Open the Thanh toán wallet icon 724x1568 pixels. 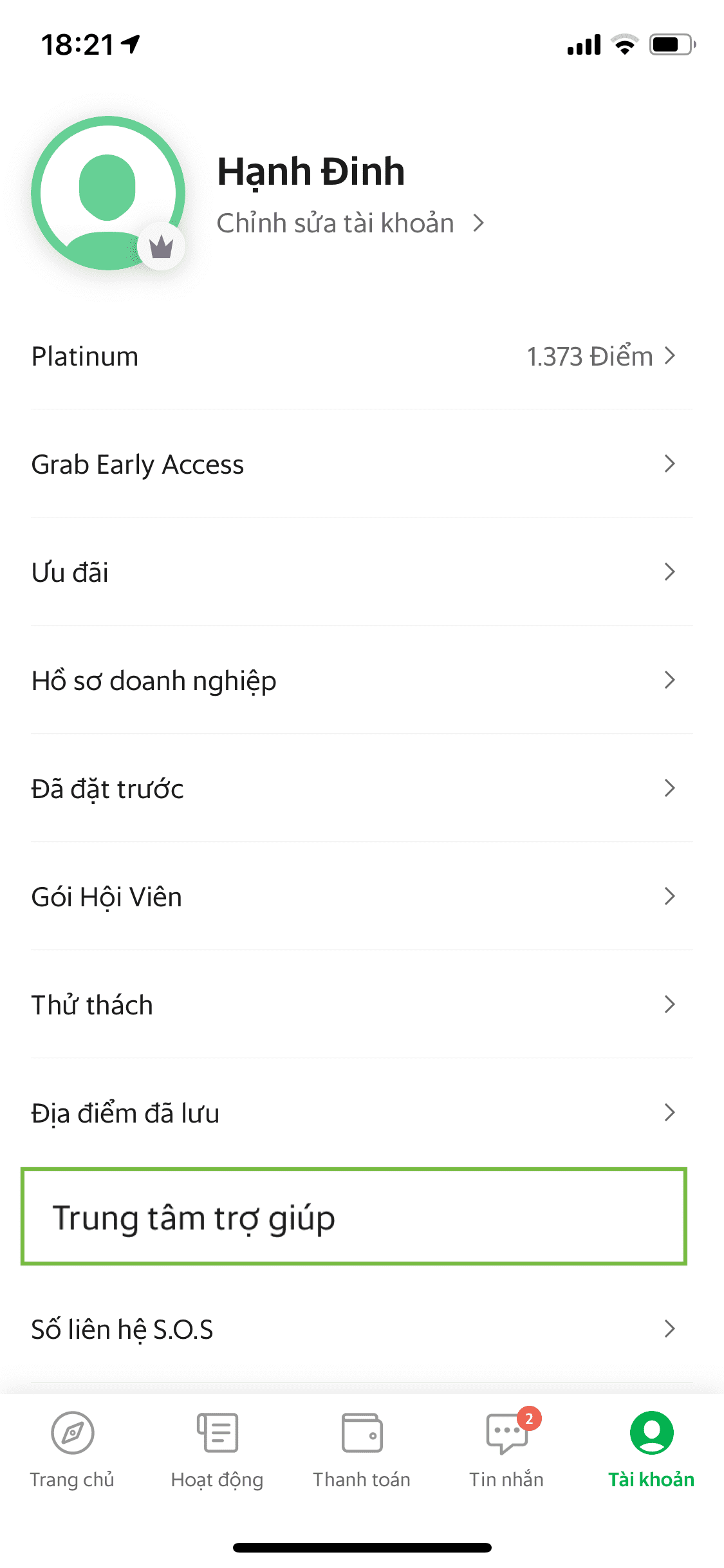362,1432
